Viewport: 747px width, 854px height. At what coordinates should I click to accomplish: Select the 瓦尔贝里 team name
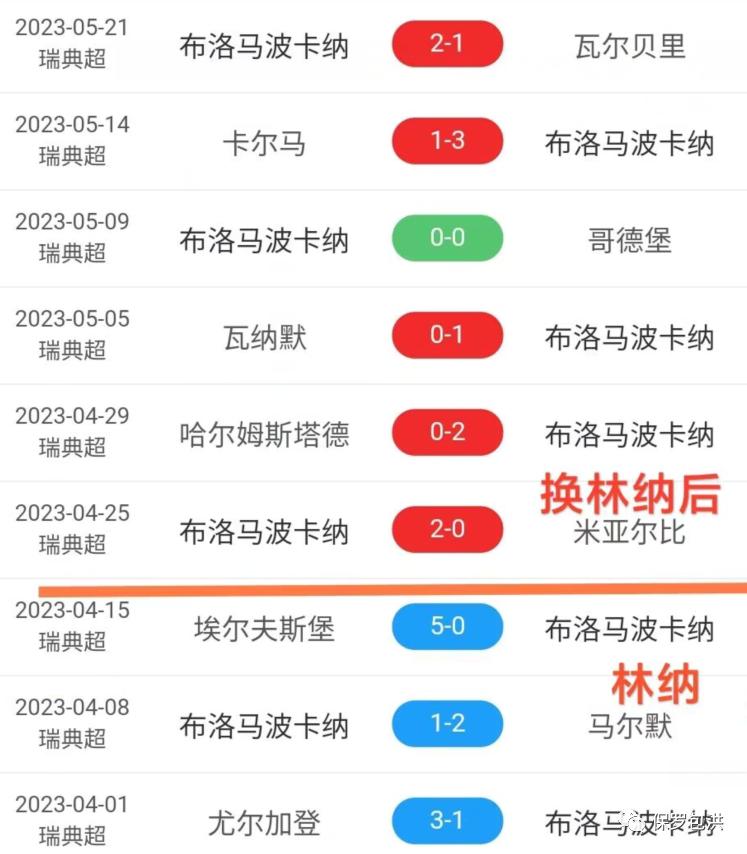pyautogui.click(x=631, y=44)
